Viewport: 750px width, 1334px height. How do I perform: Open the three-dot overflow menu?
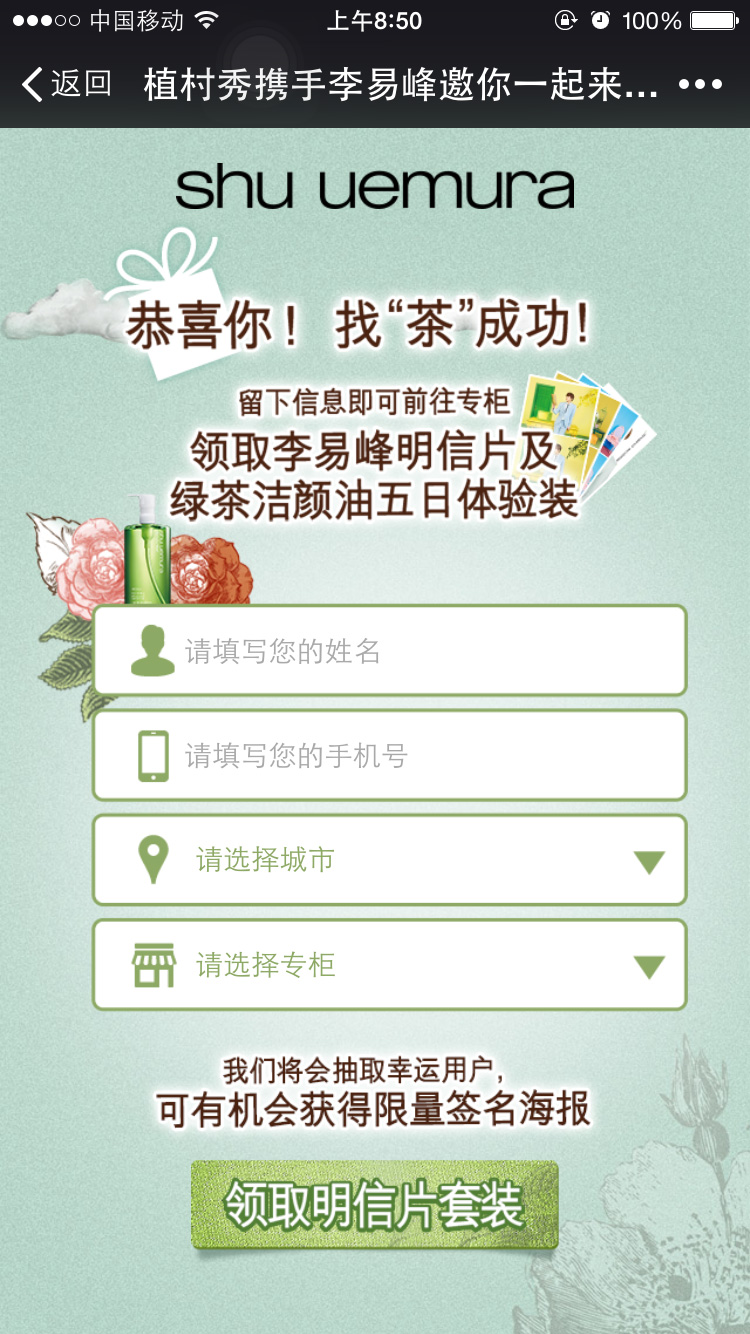coord(700,84)
